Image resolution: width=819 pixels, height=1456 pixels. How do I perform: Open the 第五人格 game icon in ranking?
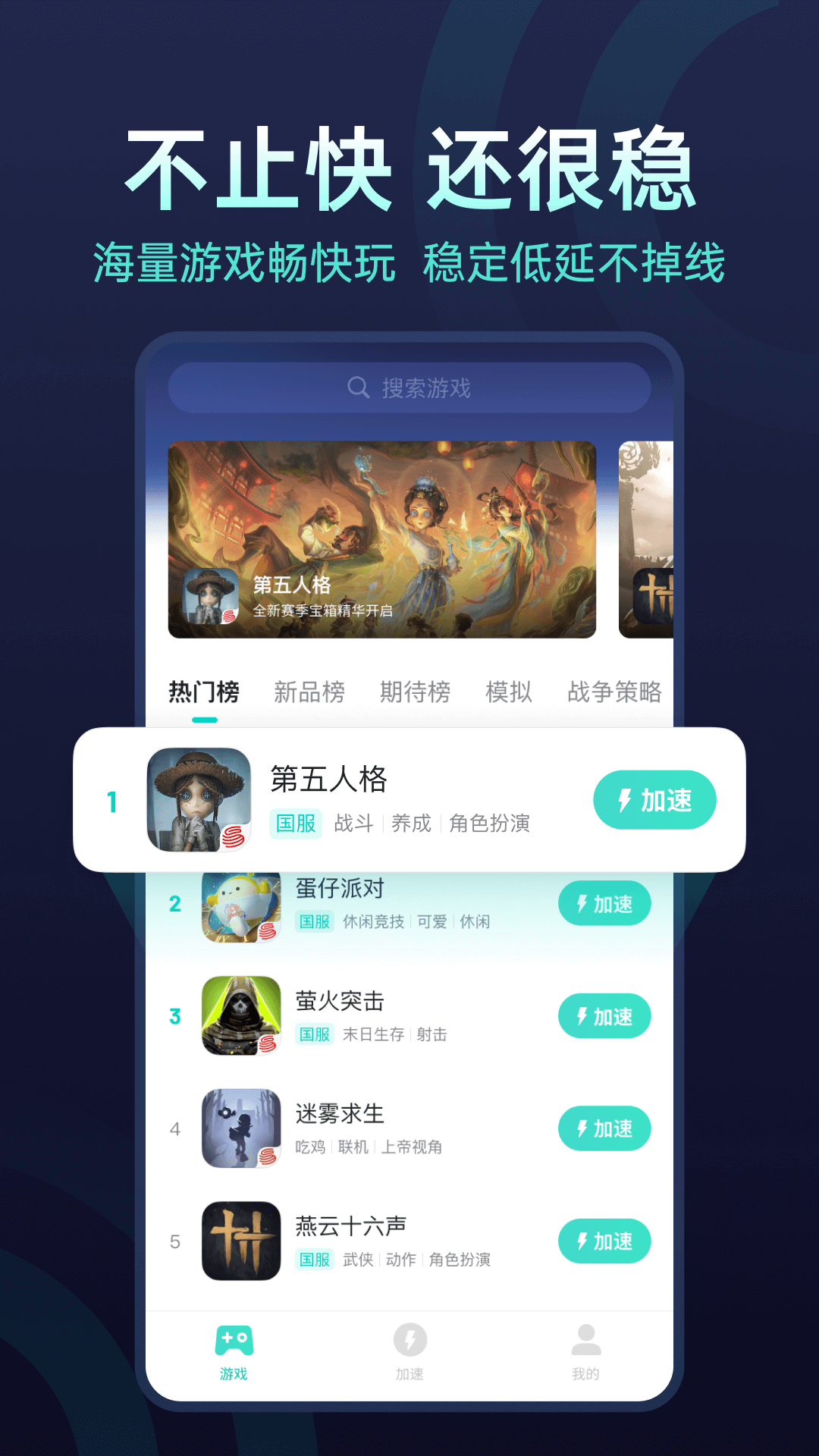tap(199, 799)
